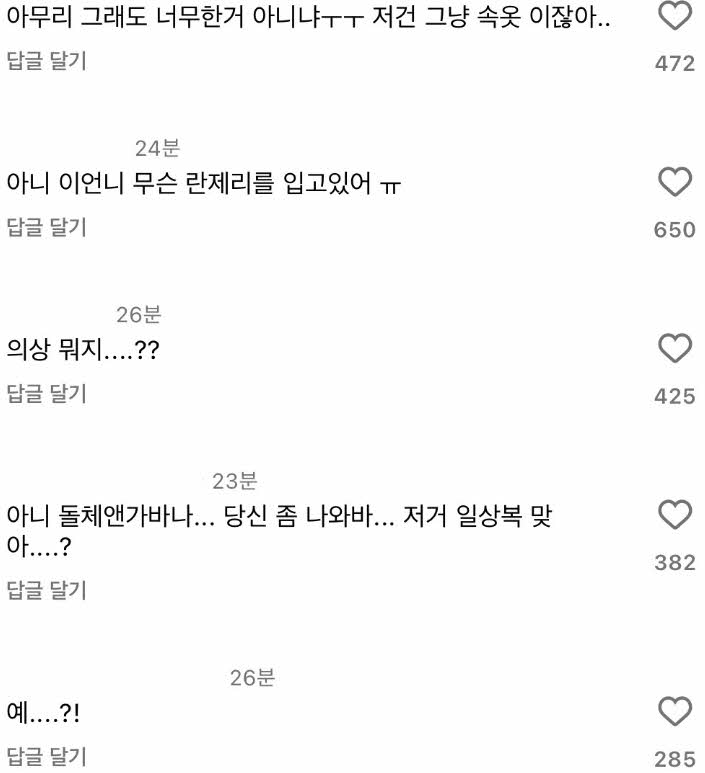Like the 예....?! comment
Image resolution: width=705 pixels, height=773 pixels.
(676, 712)
